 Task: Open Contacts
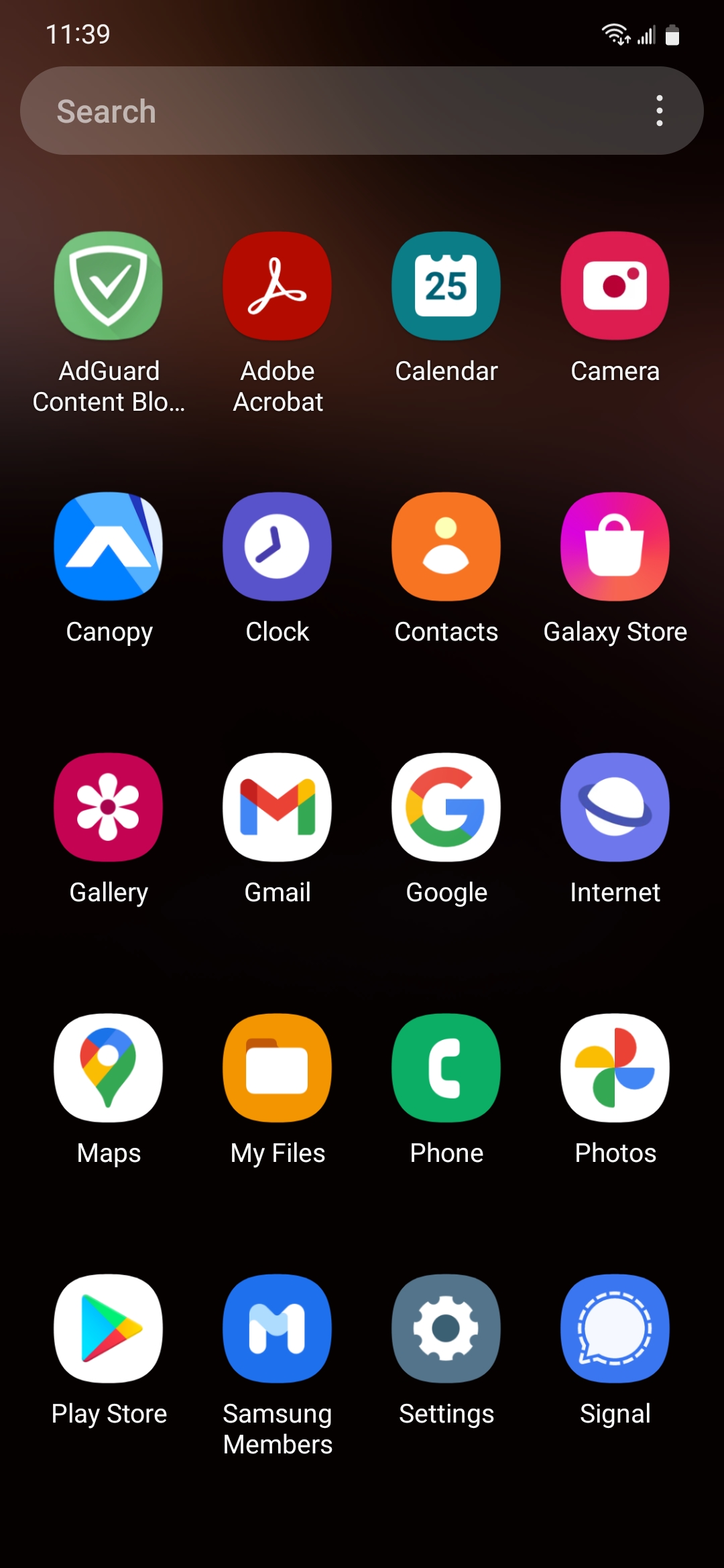tap(446, 546)
